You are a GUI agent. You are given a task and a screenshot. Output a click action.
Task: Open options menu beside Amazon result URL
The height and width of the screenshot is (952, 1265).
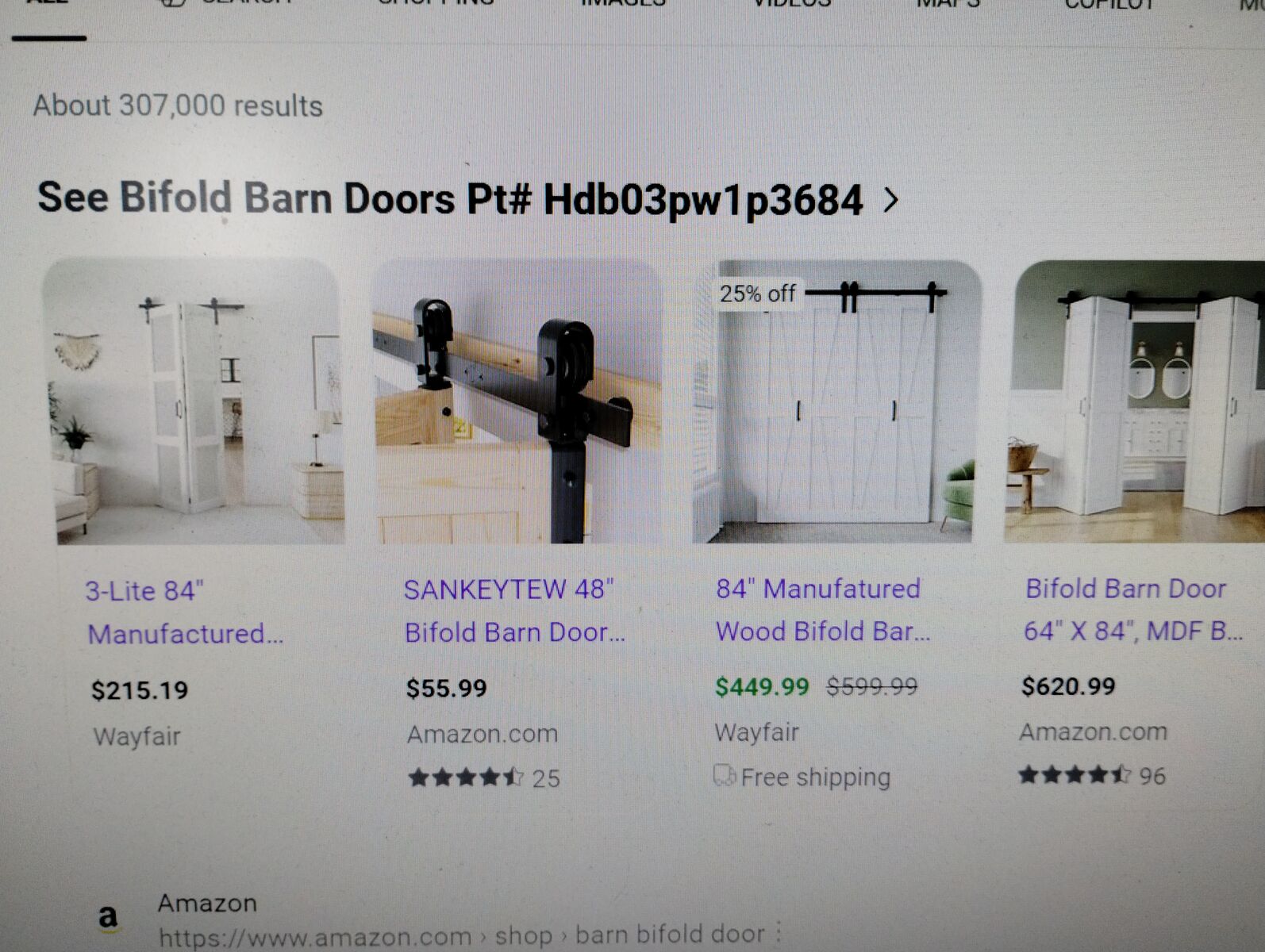pyautogui.click(x=780, y=931)
